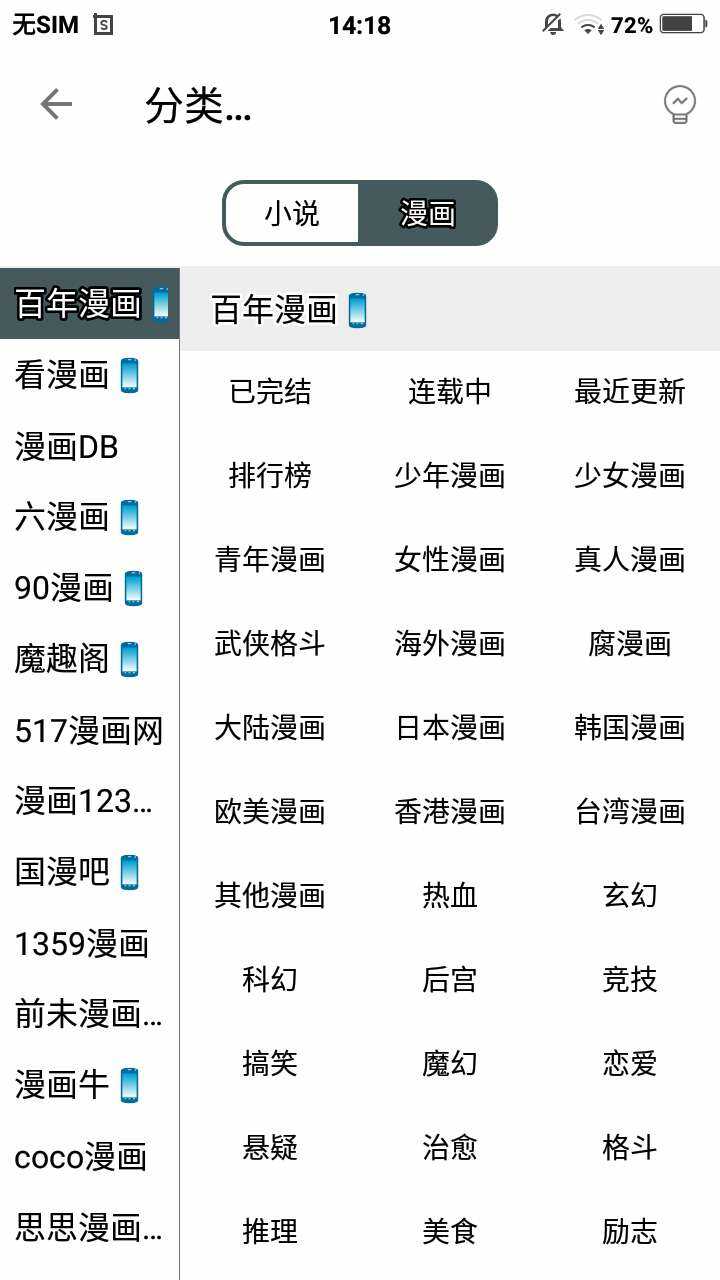This screenshot has height=1280, width=720.
Task: Open the 推理 genre
Action: click(270, 1232)
